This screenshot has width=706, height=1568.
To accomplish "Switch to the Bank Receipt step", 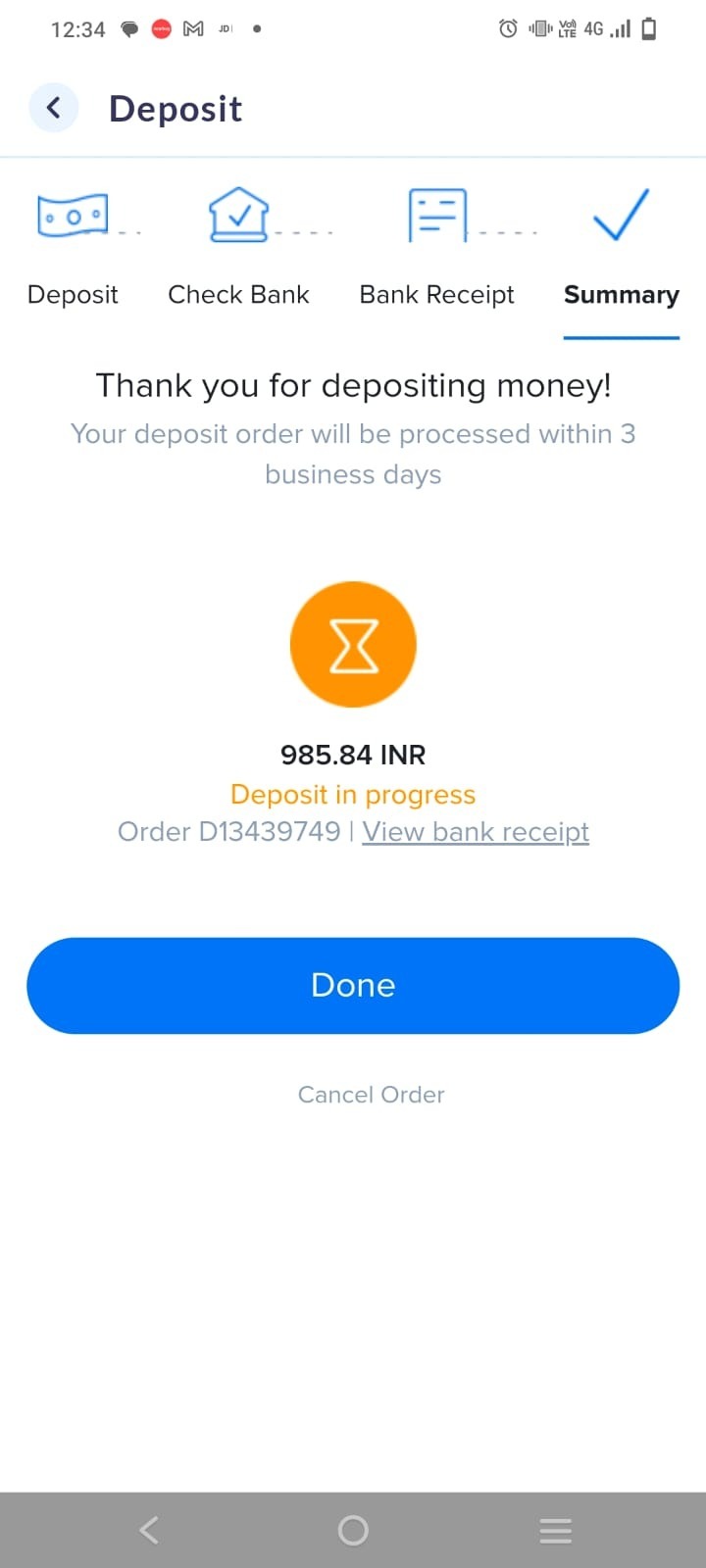I will (x=436, y=294).
